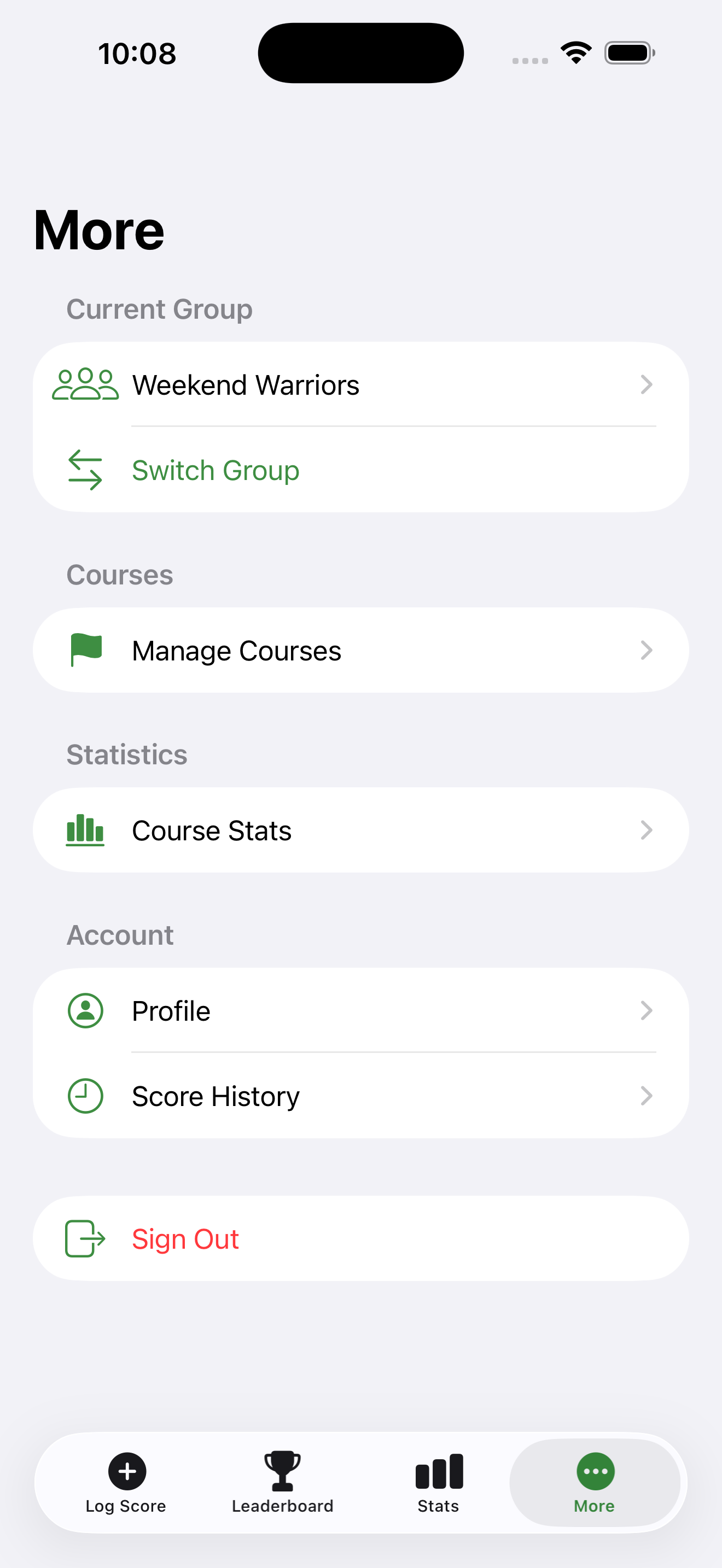Click the green flag icon beside Manage Courses
The height and width of the screenshot is (1568, 722).
click(85, 650)
